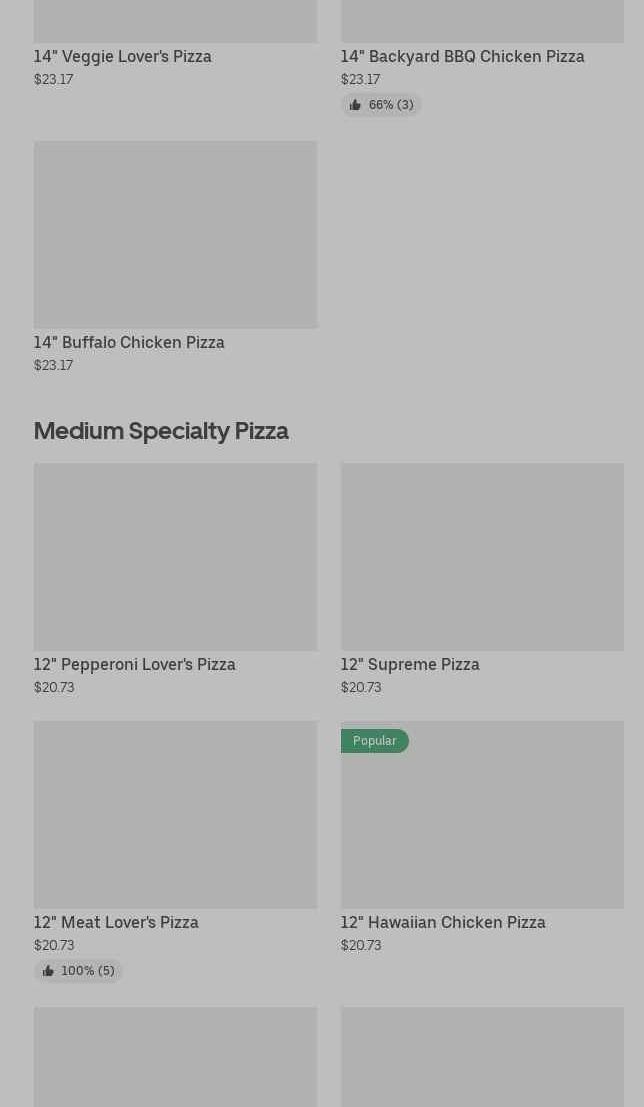Open the 12" Pepperoni Lover's Pizza
The height and width of the screenshot is (1107, 644).
coord(175,579)
